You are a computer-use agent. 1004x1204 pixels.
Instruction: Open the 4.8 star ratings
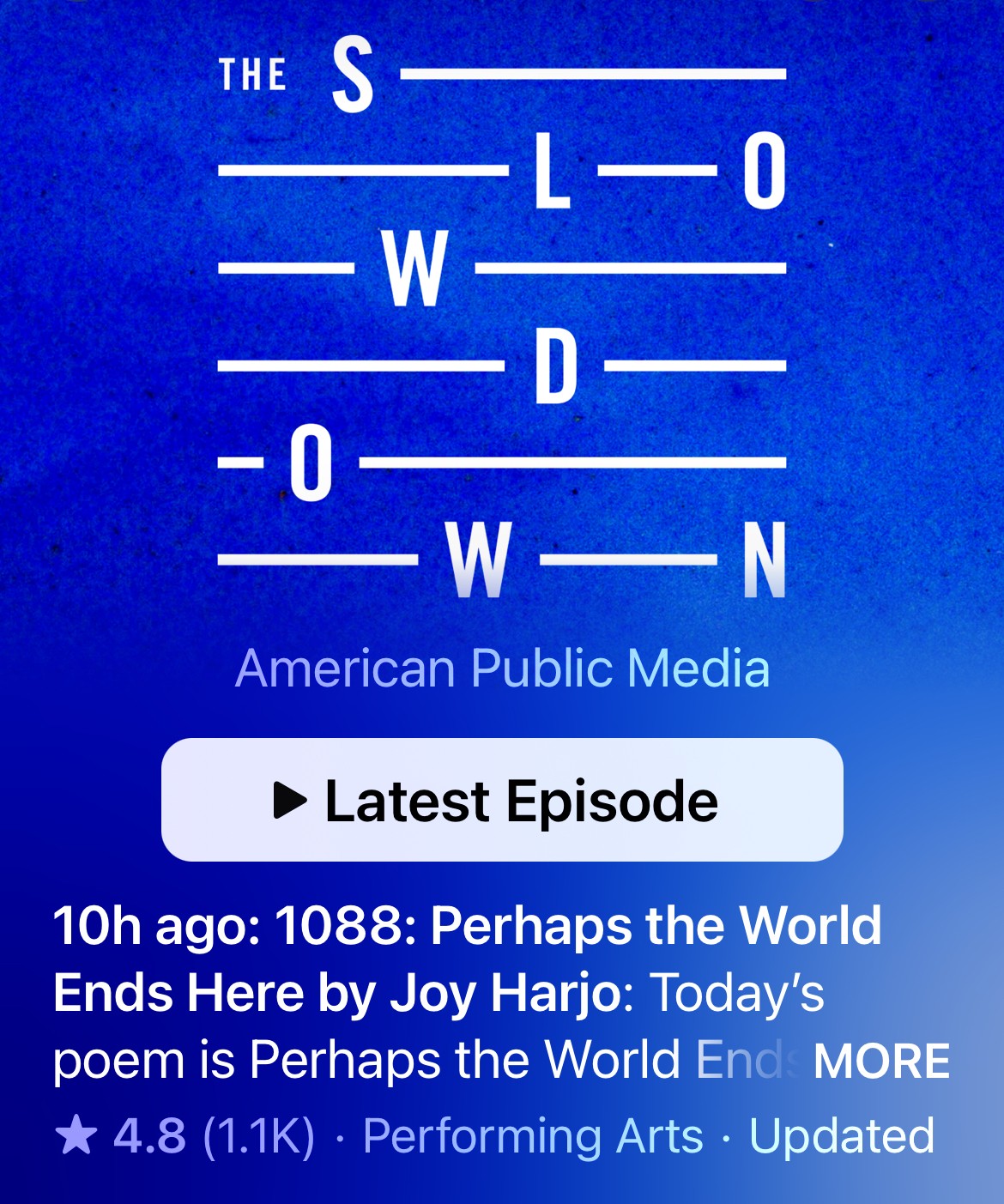(x=184, y=1136)
